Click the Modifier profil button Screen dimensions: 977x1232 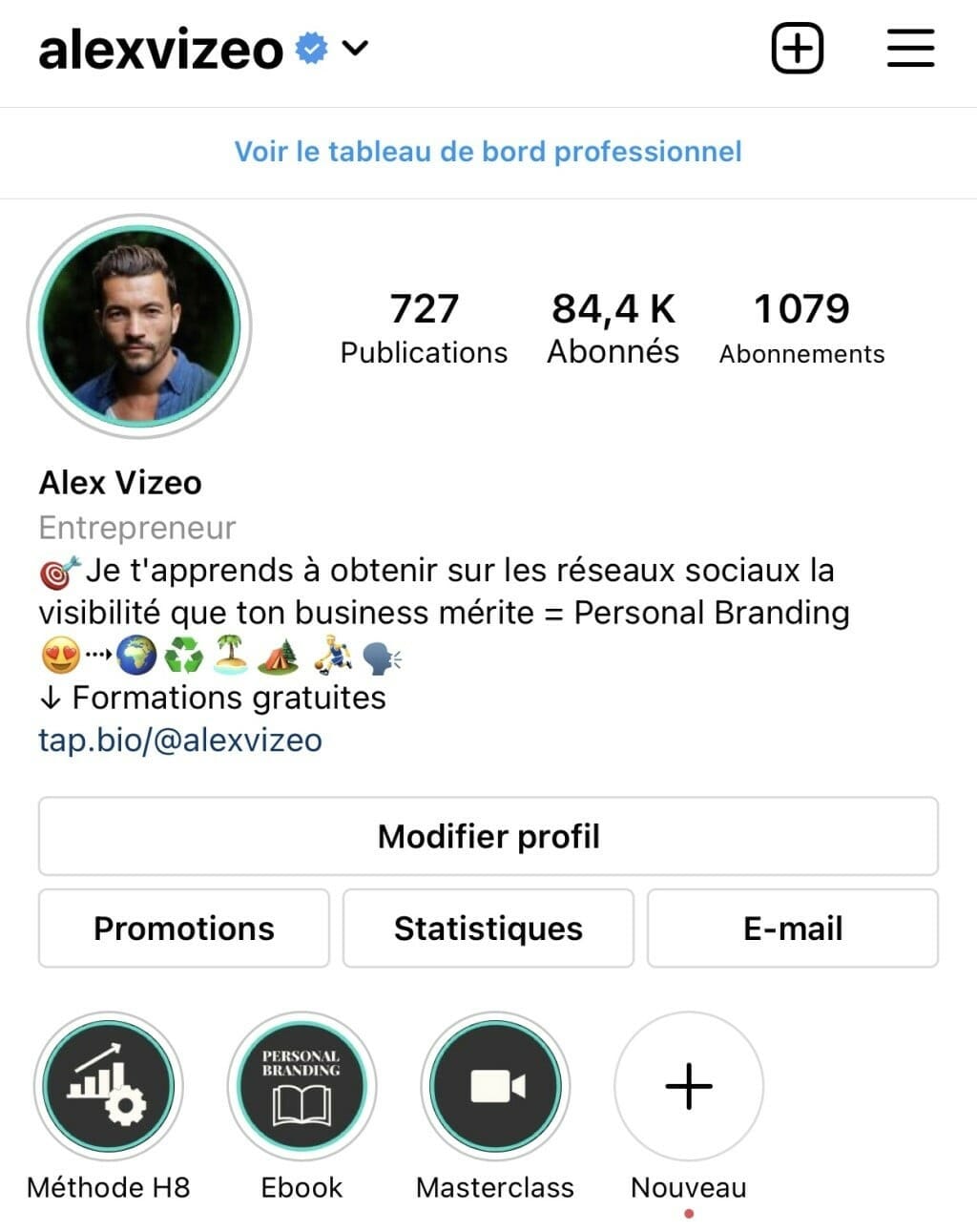(x=488, y=836)
